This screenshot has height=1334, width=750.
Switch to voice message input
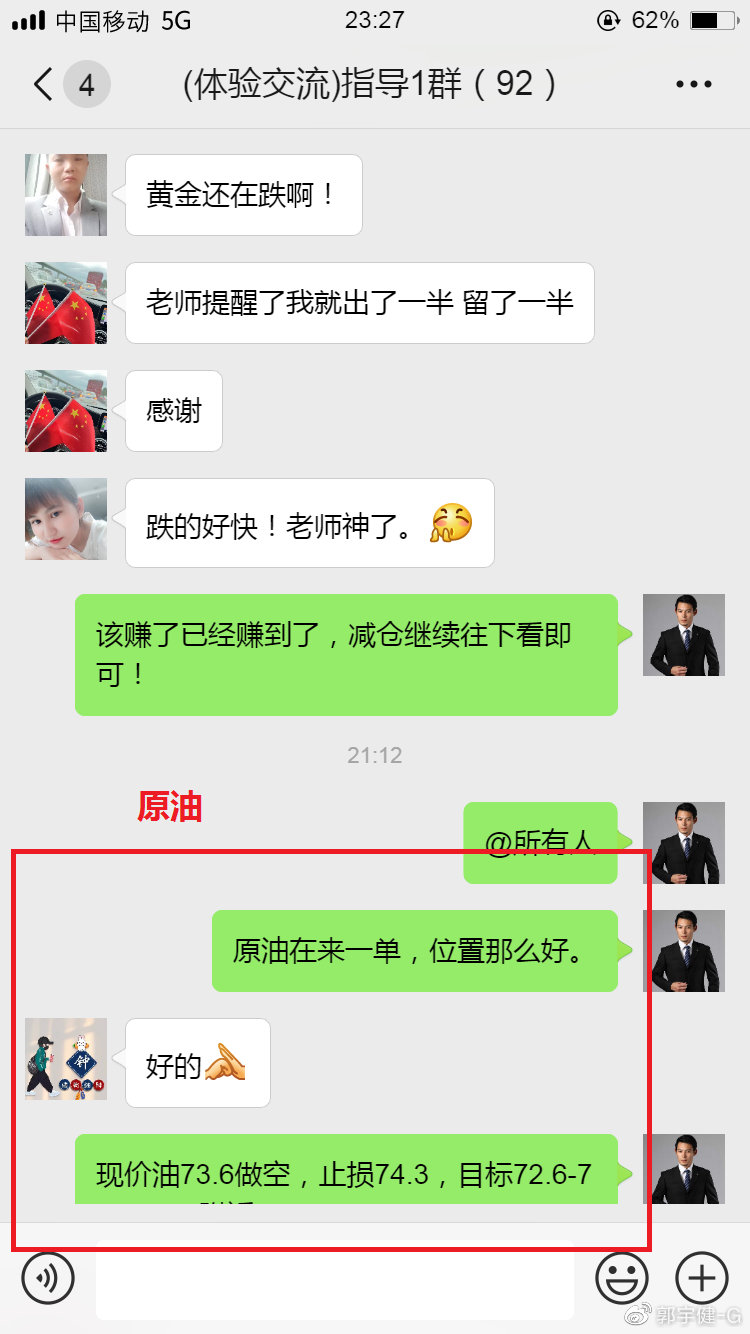[48, 1277]
